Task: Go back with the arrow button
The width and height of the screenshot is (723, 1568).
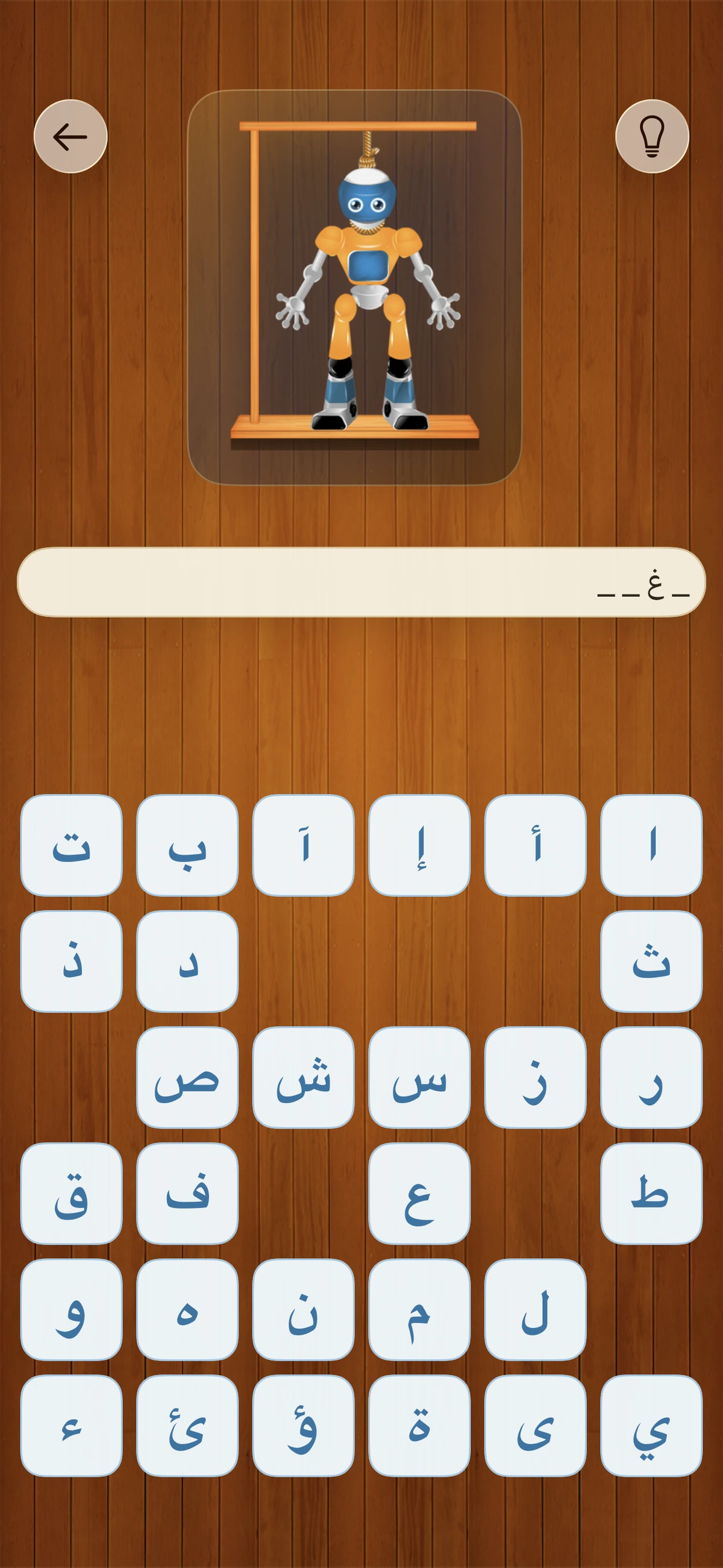Action: (x=70, y=136)
